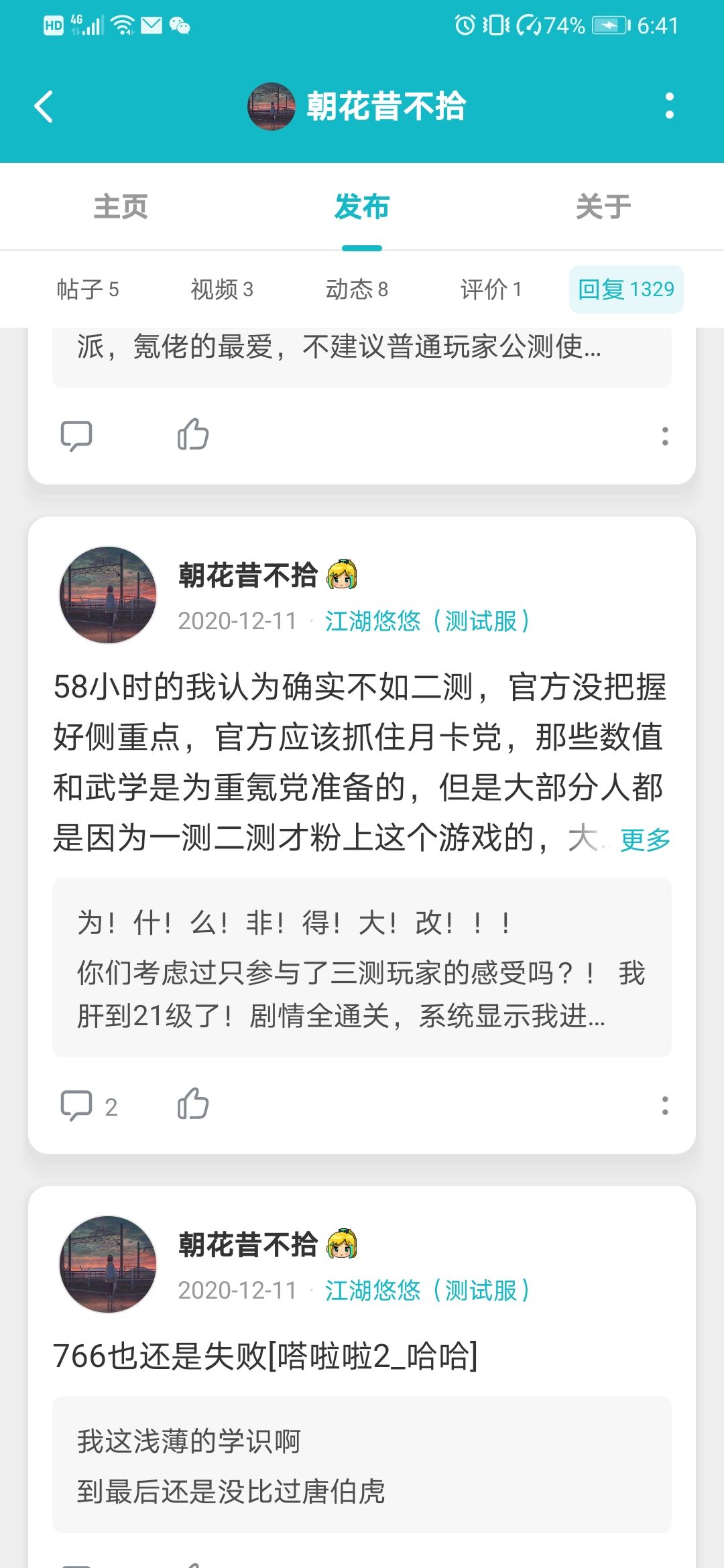Switch to the 主页 tab
The image size is (724, 1568).
tap(121, 206)
